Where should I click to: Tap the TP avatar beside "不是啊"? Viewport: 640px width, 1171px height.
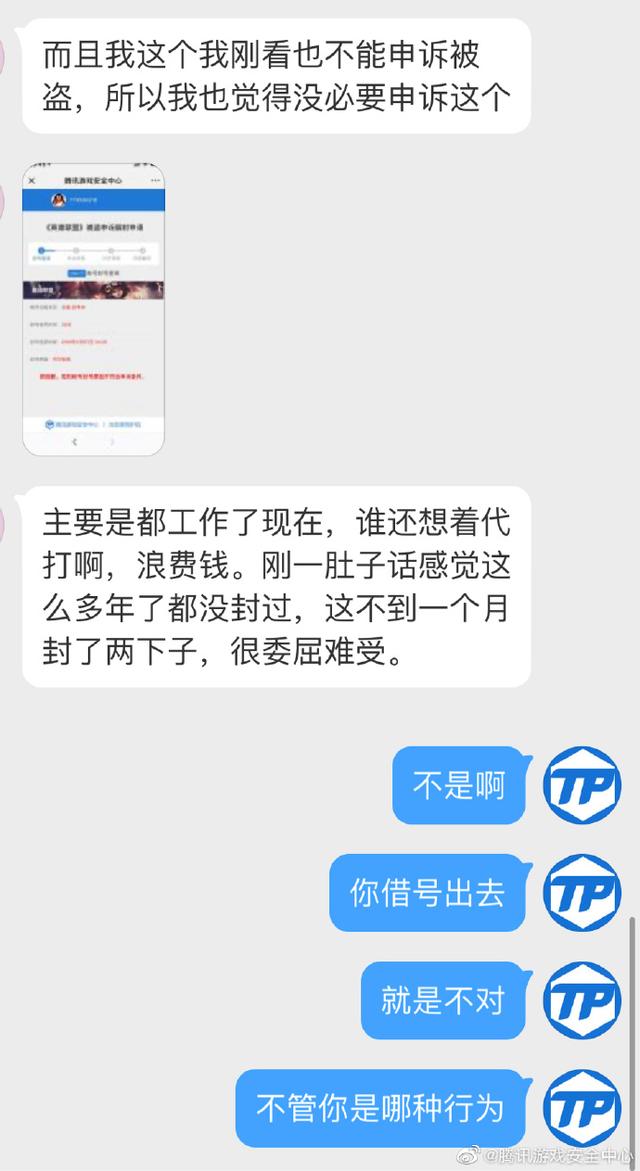pyautogui.click(x=582, y=785)
